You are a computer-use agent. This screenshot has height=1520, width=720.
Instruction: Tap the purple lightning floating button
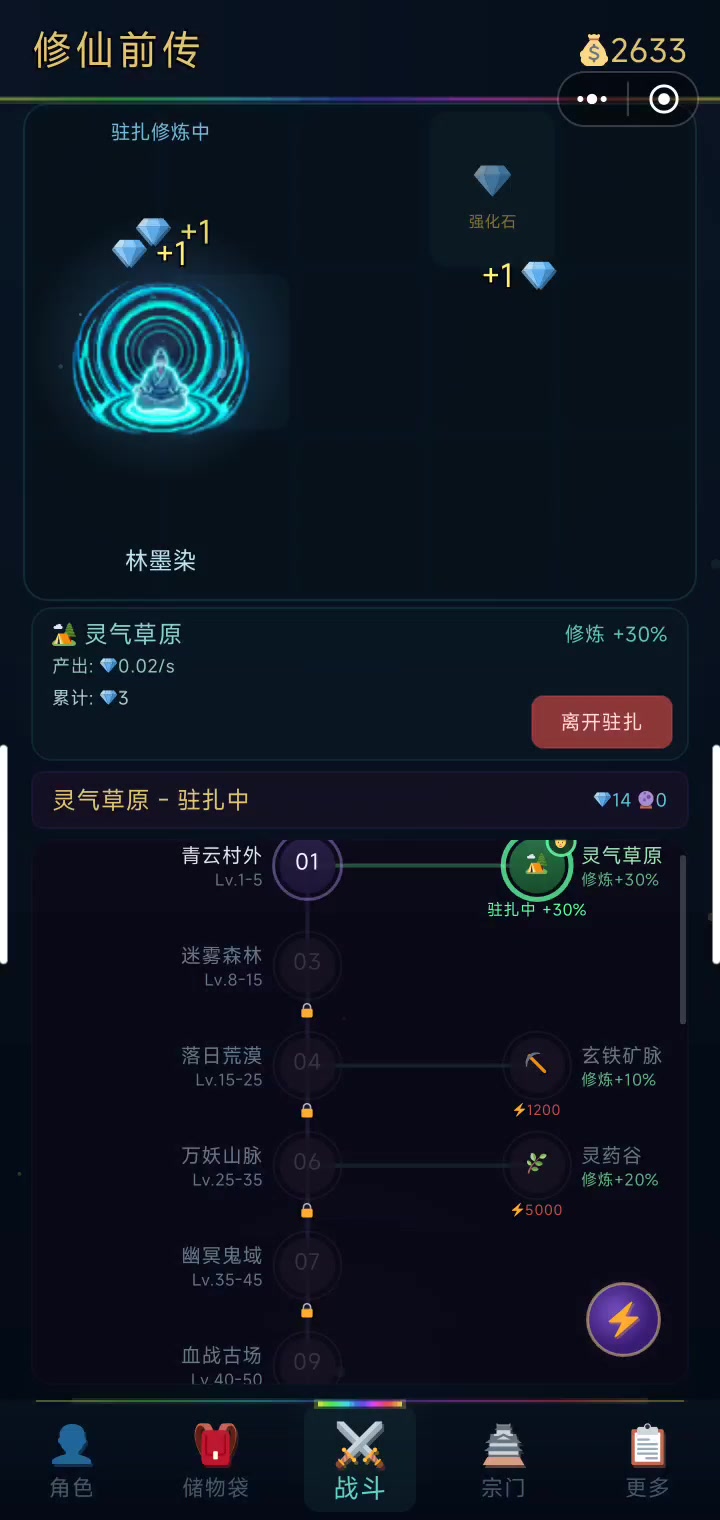click(x=623, y=1320)
